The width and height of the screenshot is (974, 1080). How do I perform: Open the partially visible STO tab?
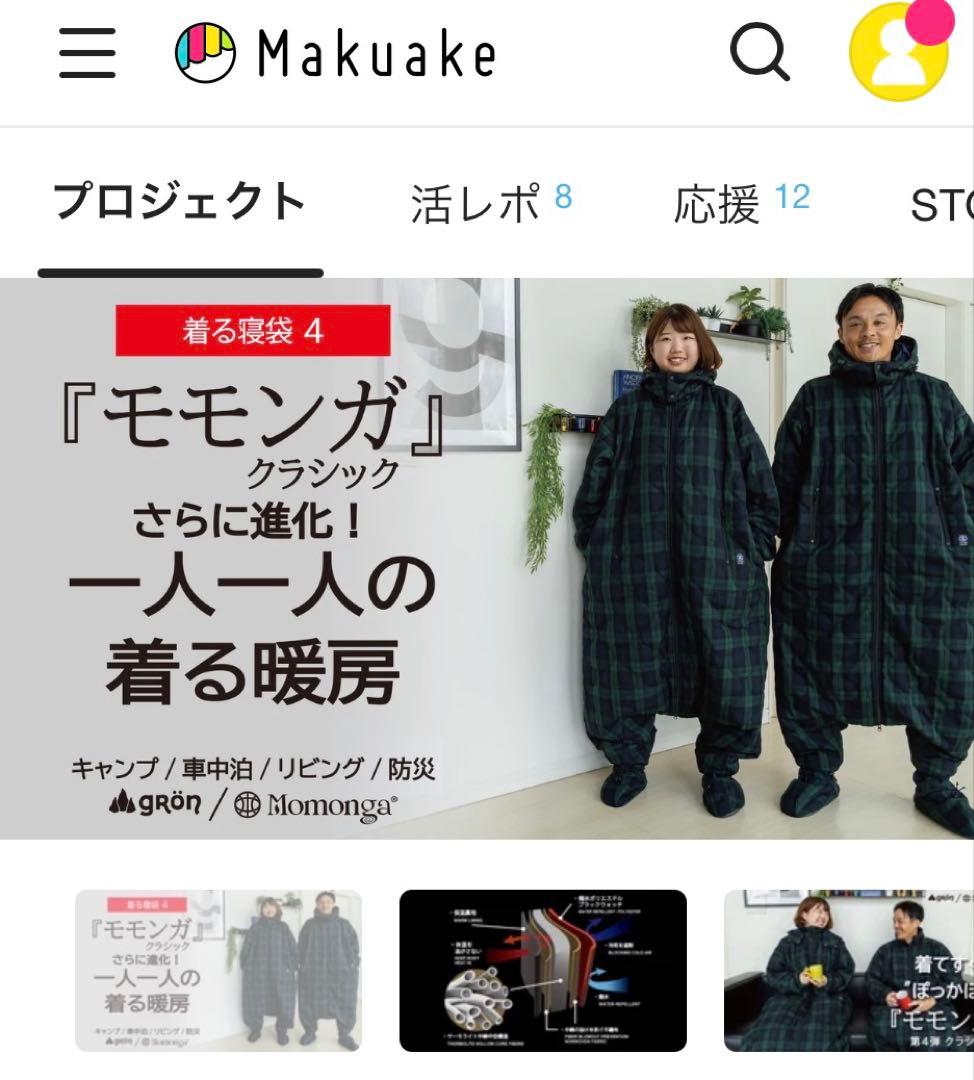tap(940, 205)
